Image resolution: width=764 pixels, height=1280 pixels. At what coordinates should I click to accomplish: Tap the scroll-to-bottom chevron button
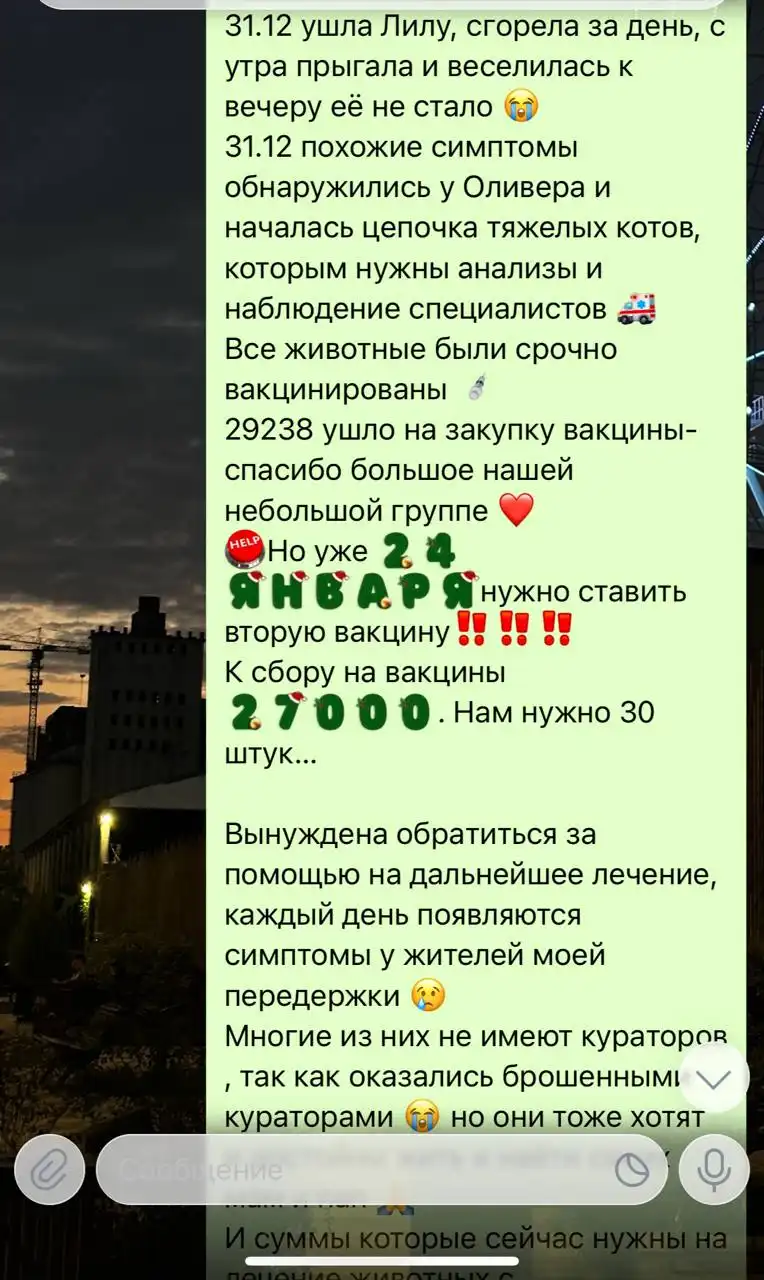click(711, 1078)
